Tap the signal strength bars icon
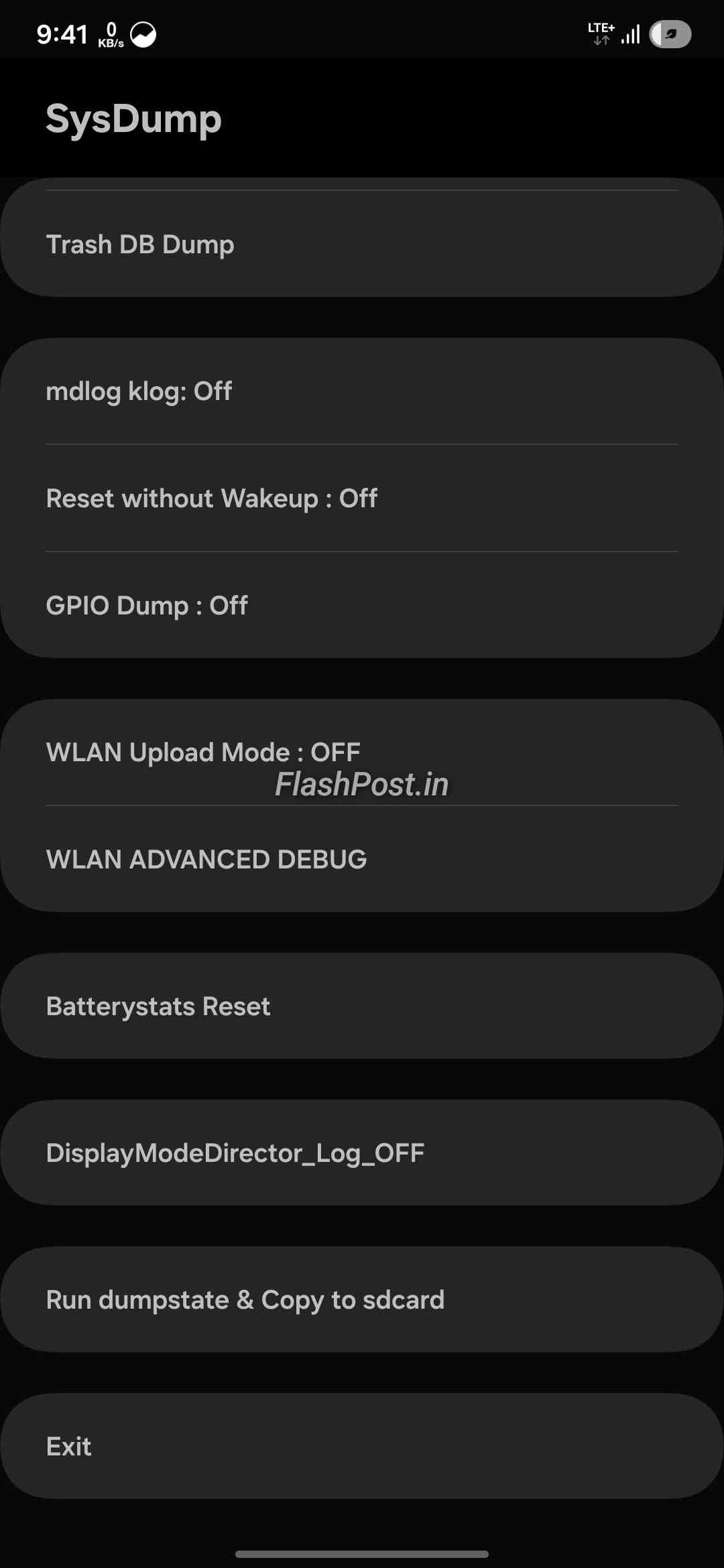The height and width of the screenshot is (1568, 724). tap(629, 35)
